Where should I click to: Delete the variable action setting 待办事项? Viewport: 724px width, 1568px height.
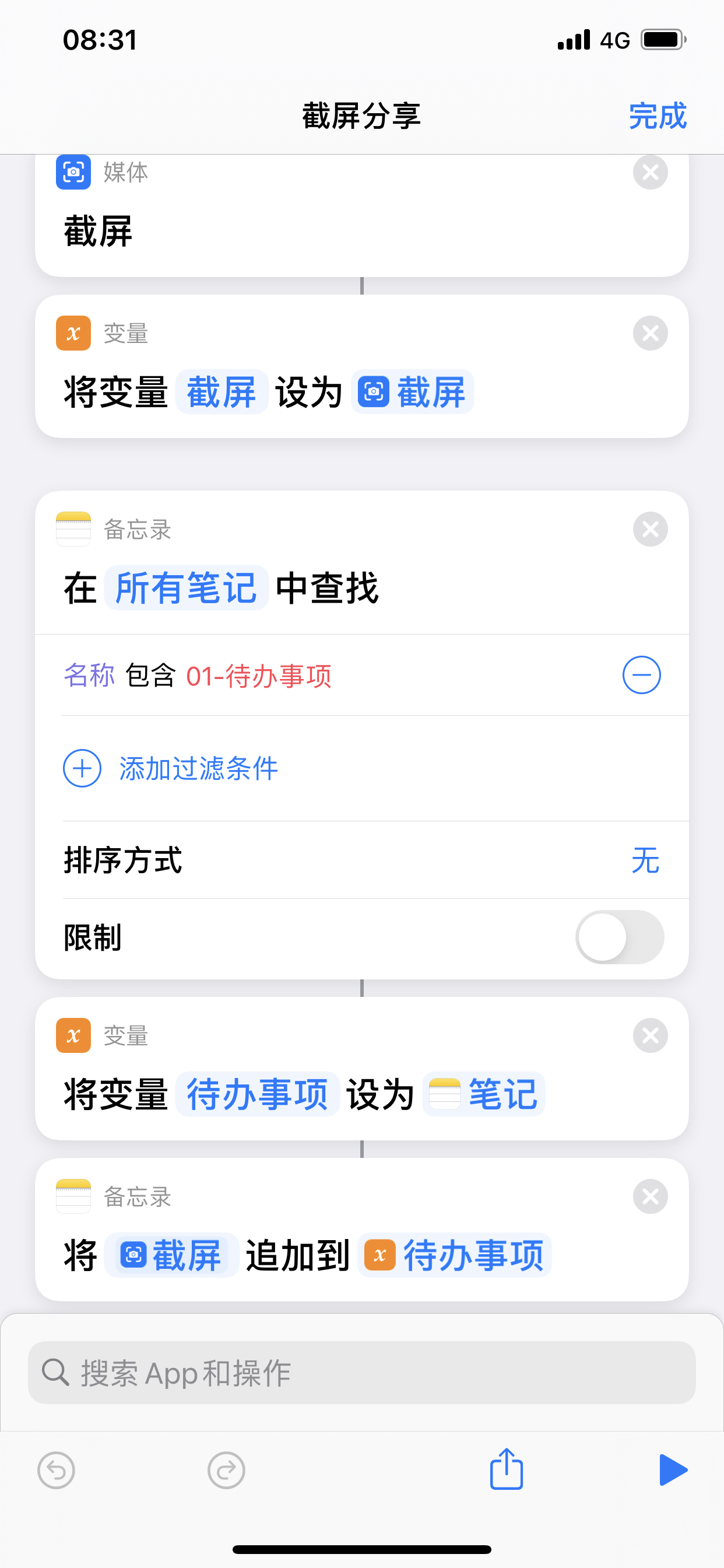click(x=650, y=1035)
